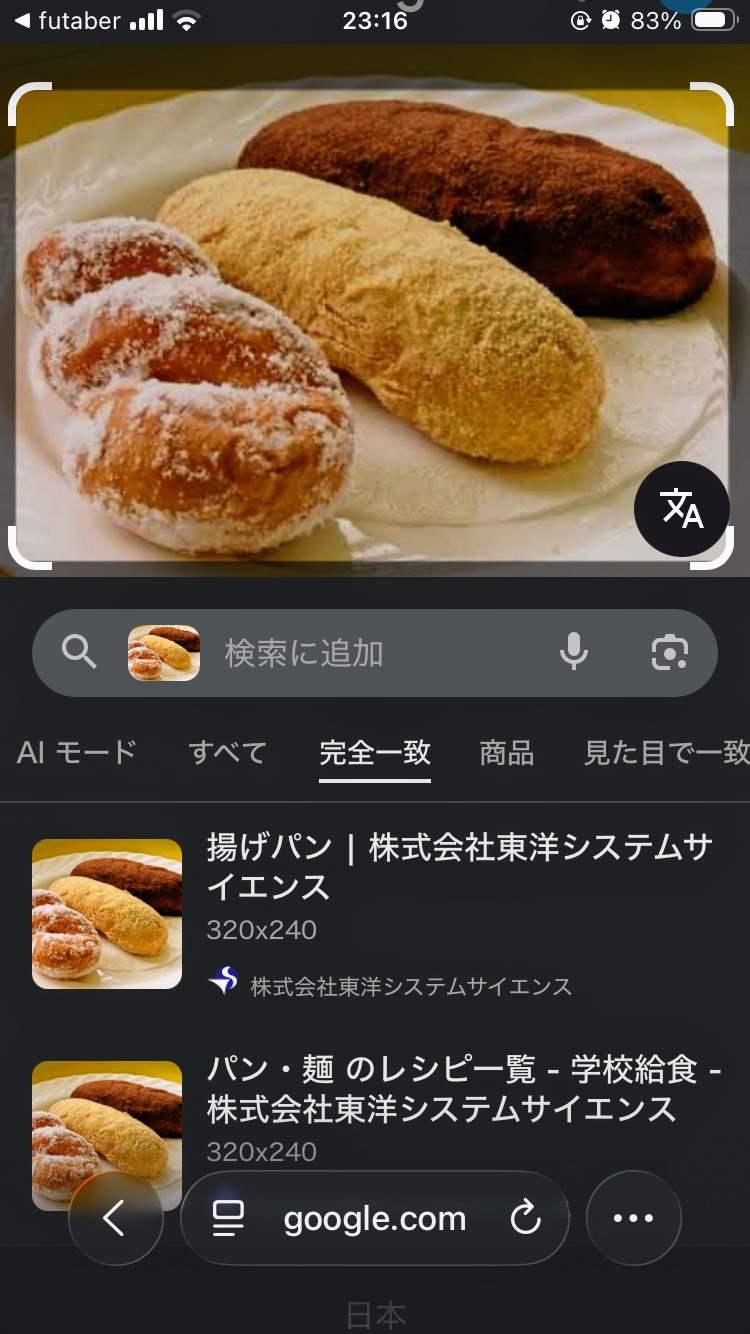Reload the google.com page
The height and width of the screenshot is (1334, 750).
(525, 1218)
